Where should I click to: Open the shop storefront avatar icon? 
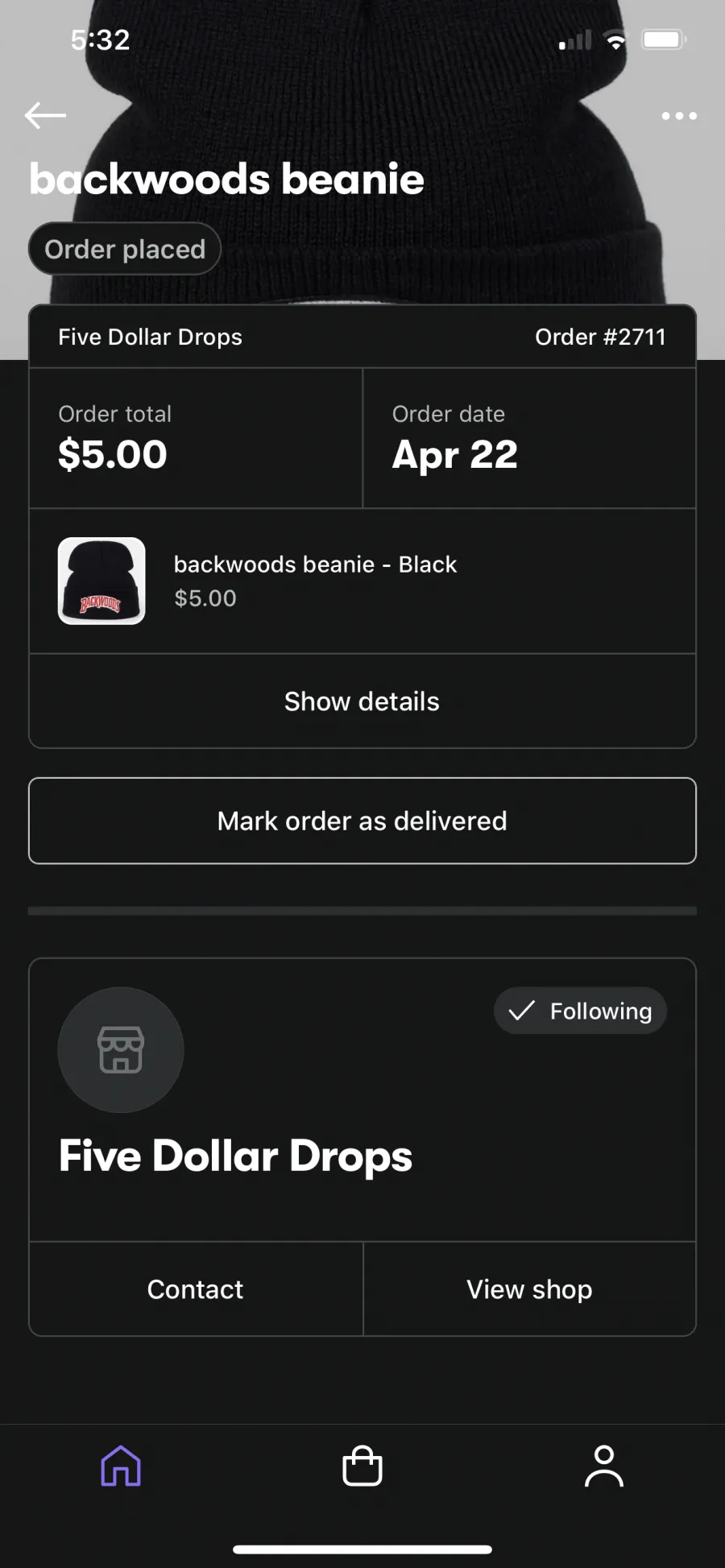[121, 1050]
